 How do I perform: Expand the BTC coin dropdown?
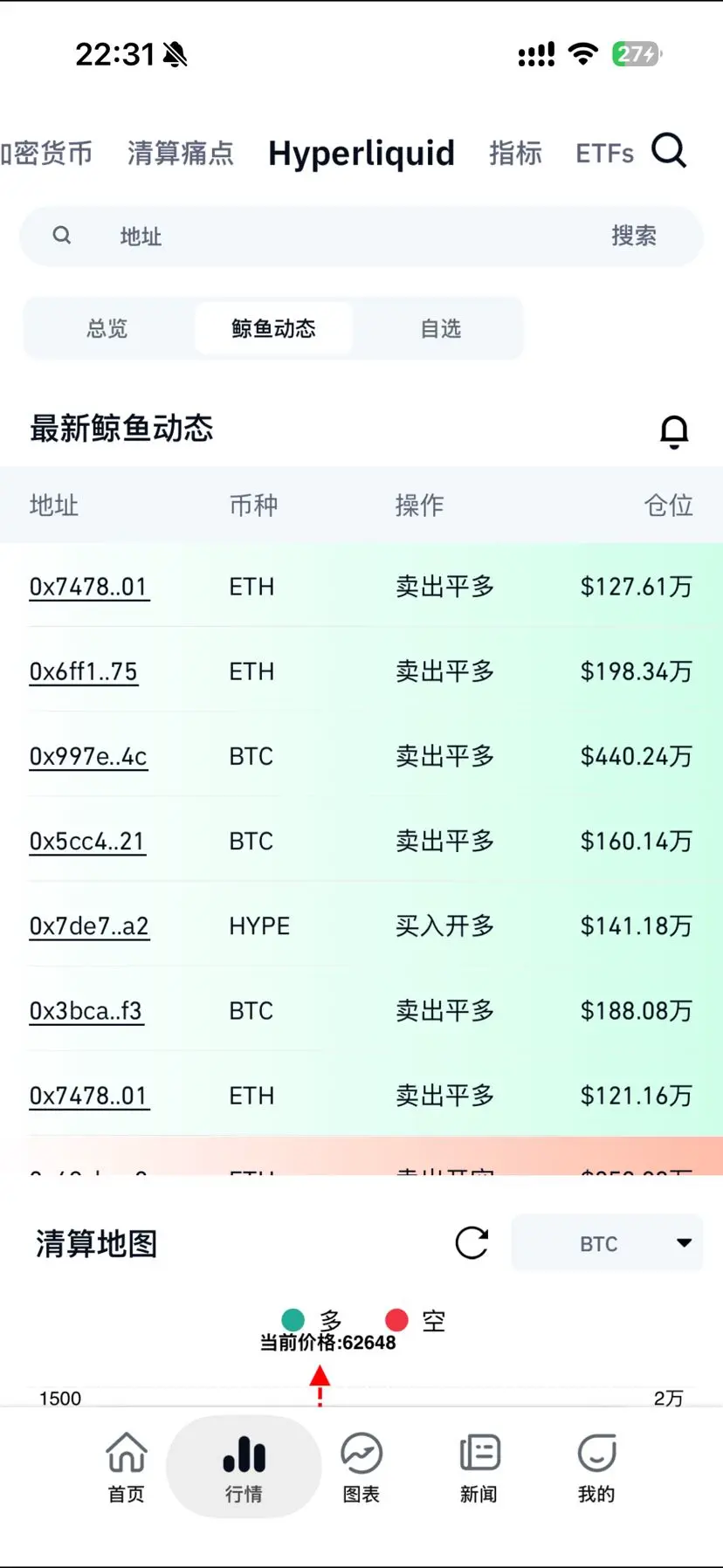(607, 1243)
